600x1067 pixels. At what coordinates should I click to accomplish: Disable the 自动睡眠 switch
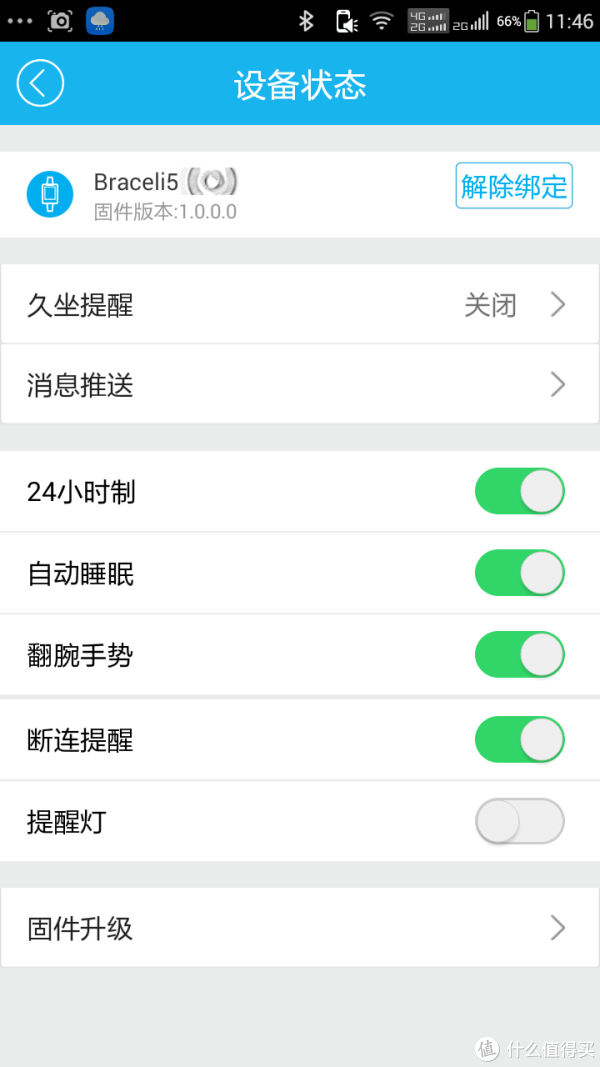[520, 573]
